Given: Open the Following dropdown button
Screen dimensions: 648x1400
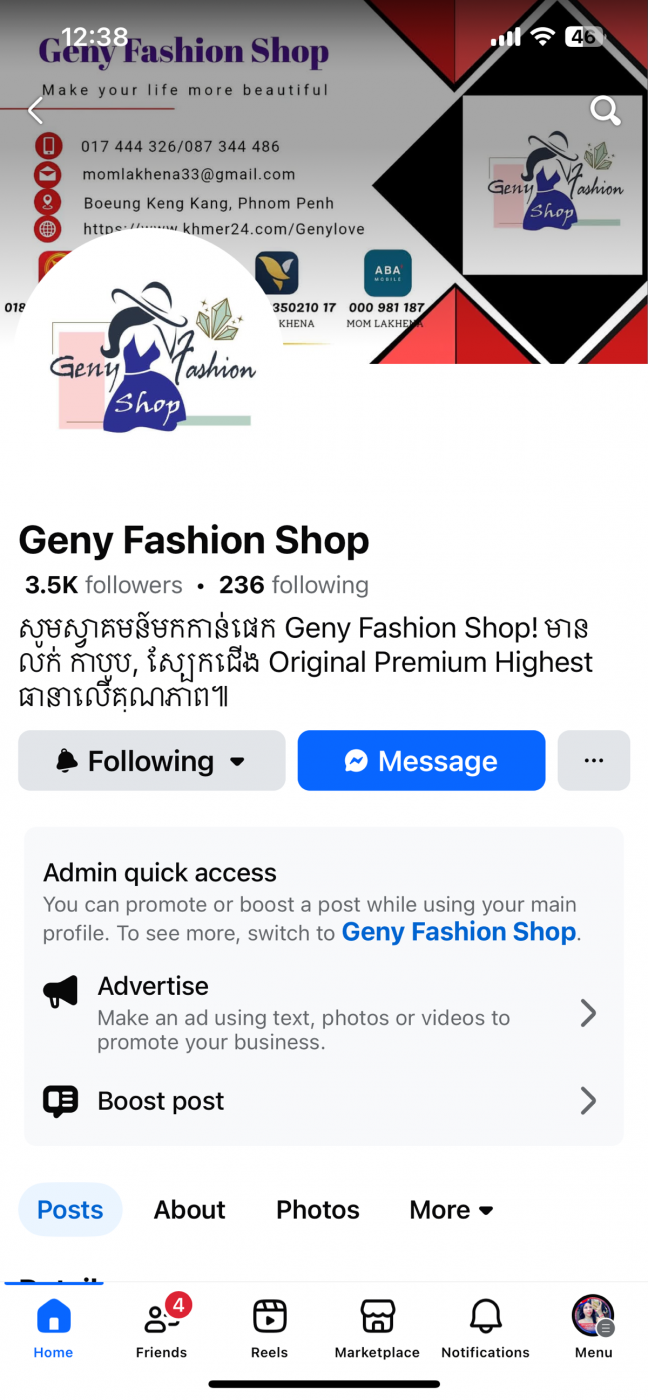Looking at the screenshot, I should coord(152,761).
